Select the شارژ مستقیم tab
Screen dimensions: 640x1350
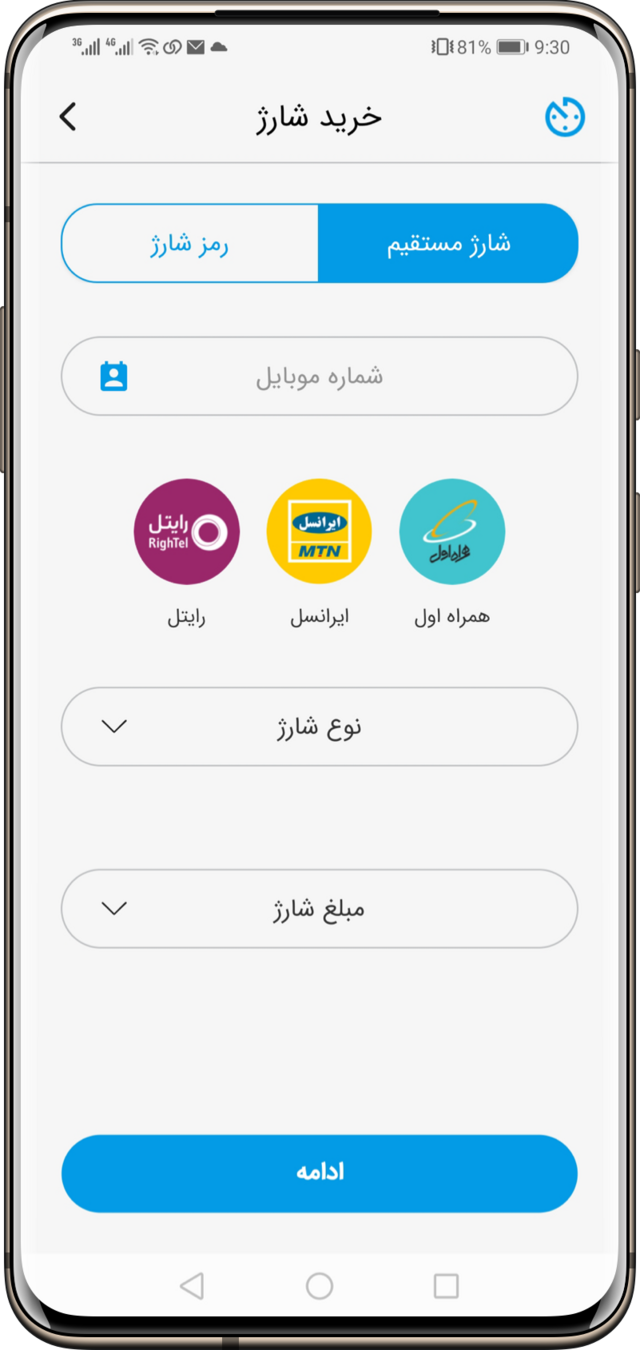[448, 243]
